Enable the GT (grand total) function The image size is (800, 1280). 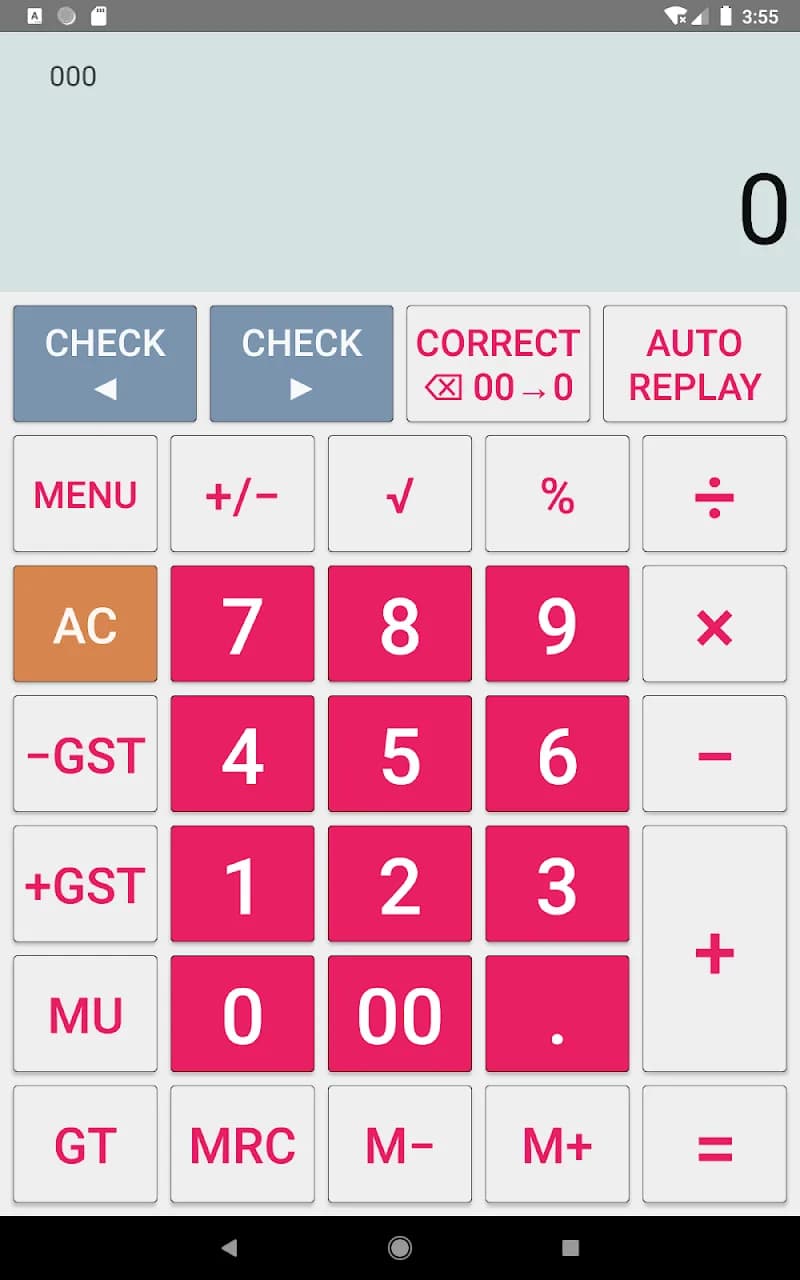click(x=85, y=1144)
